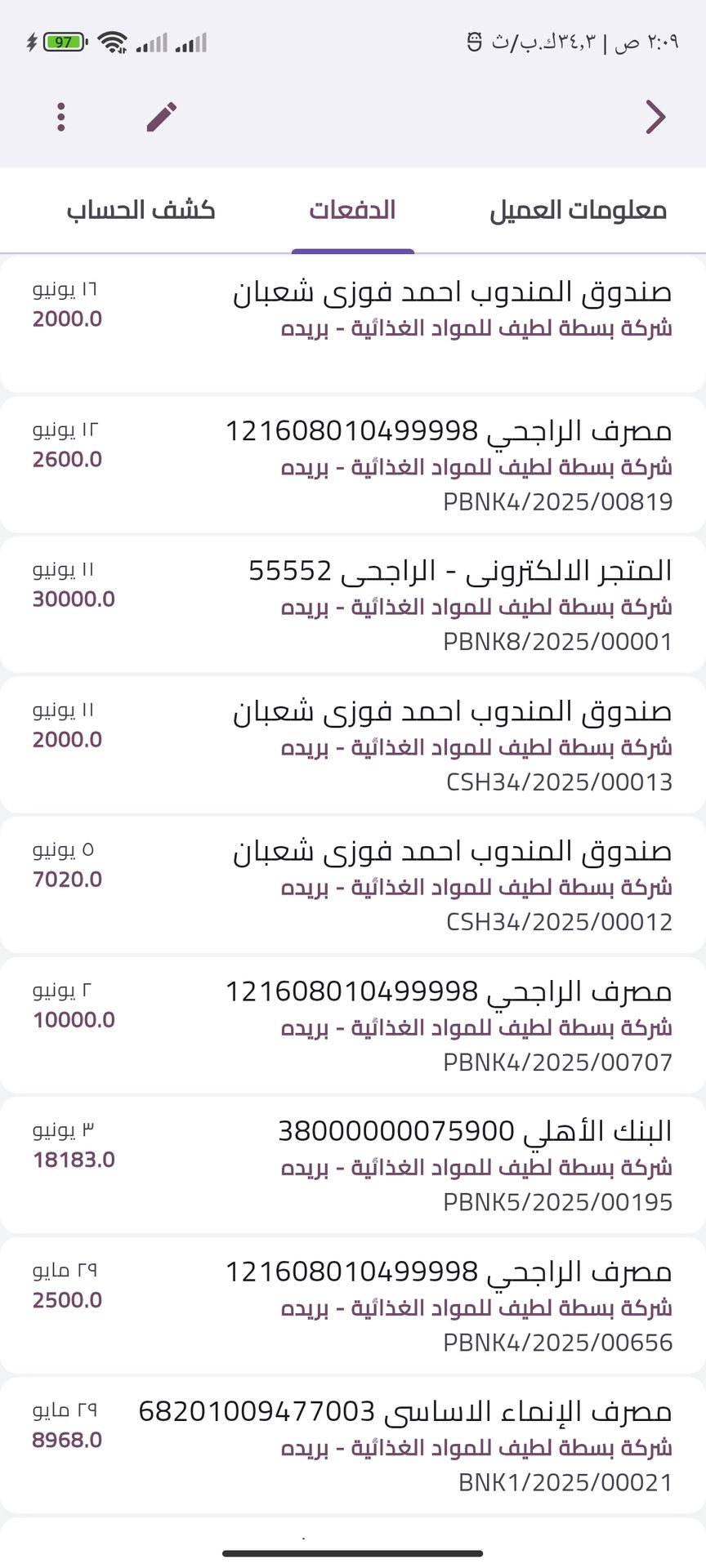Select payment PBNK5/2025/00195
Screen dimensions: 706x1568
[353, 1165]
